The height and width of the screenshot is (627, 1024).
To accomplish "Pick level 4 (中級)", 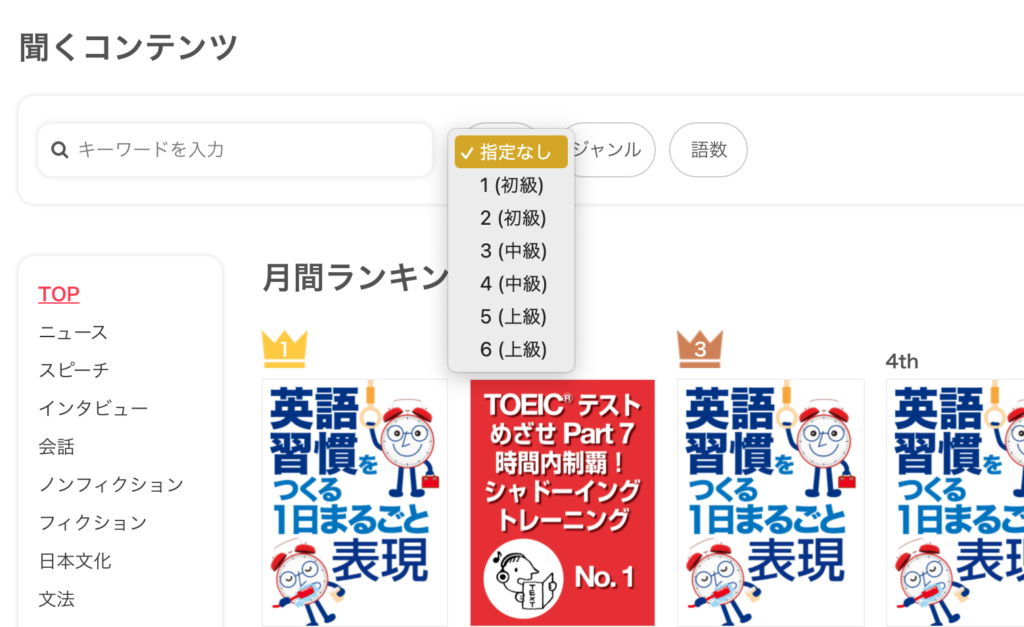I will 512,284.
